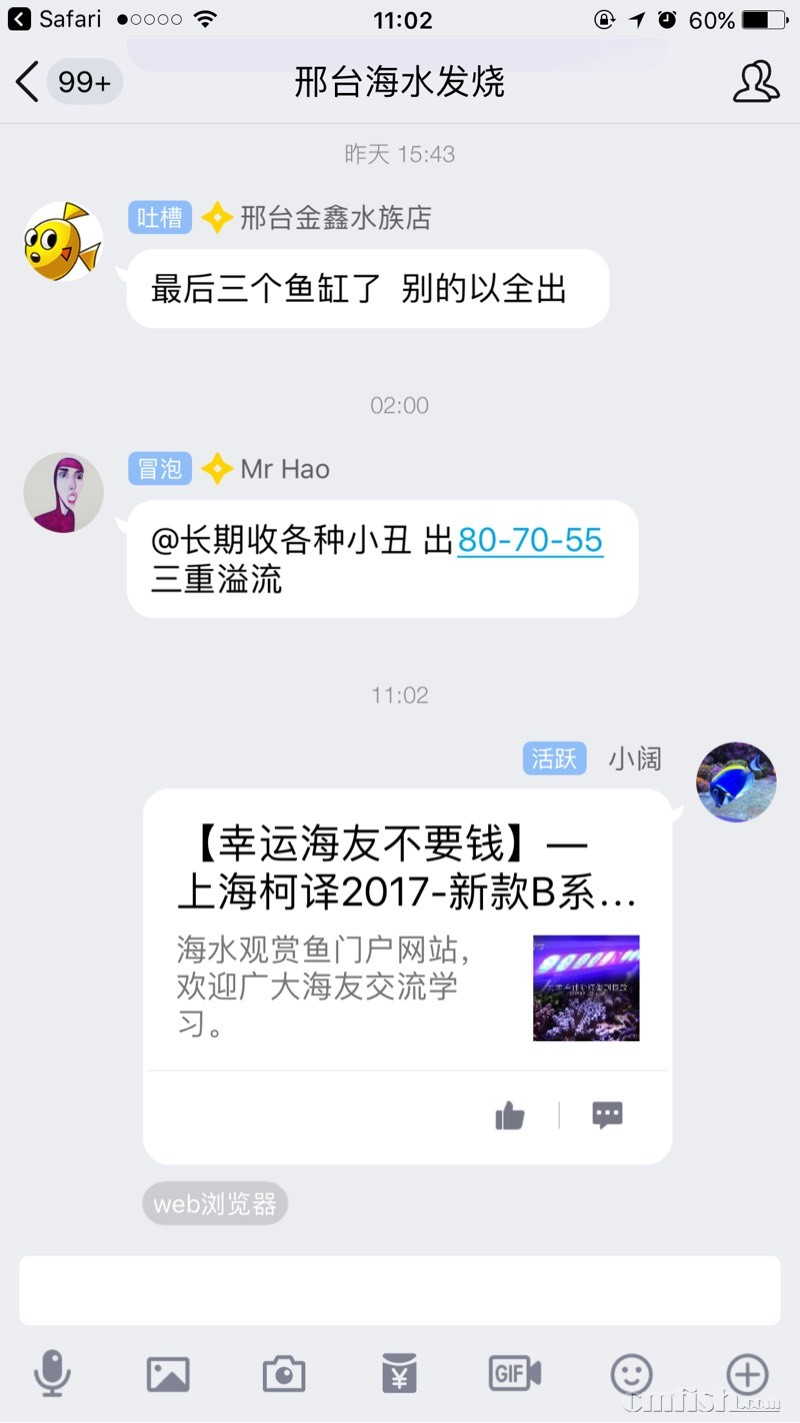Open Mr Hao's profile avatar

click(63, 492)
